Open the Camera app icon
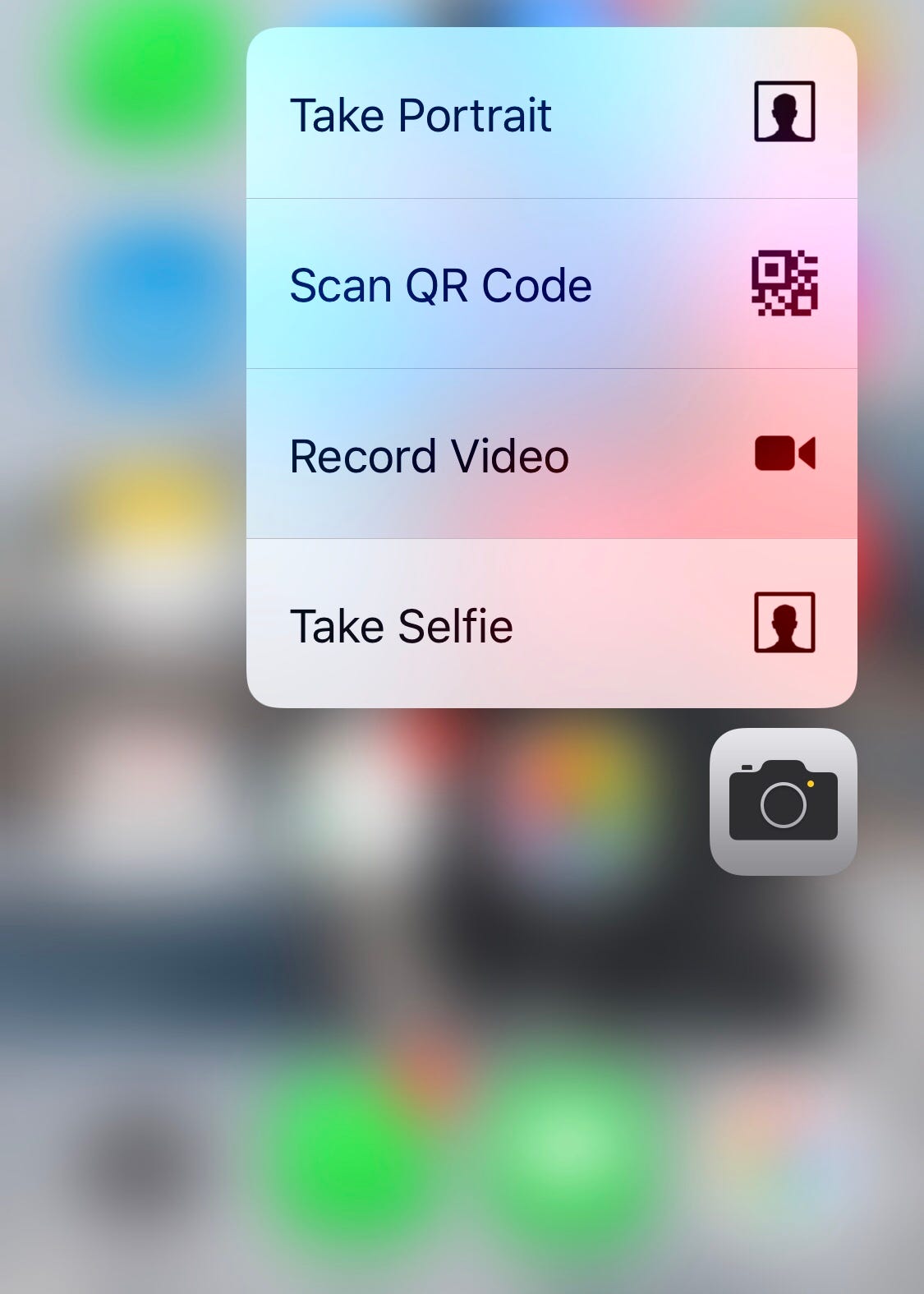 point(783,801)
